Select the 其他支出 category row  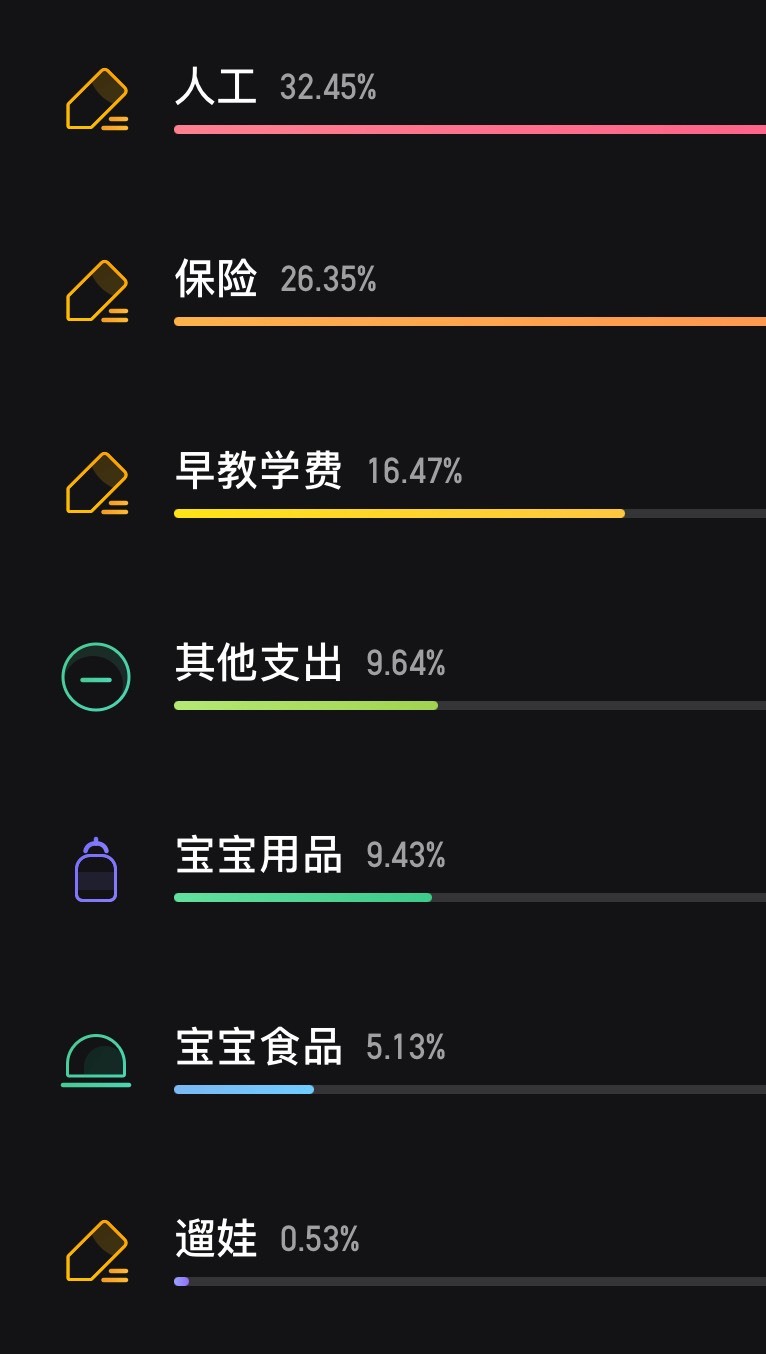point(383,674)
